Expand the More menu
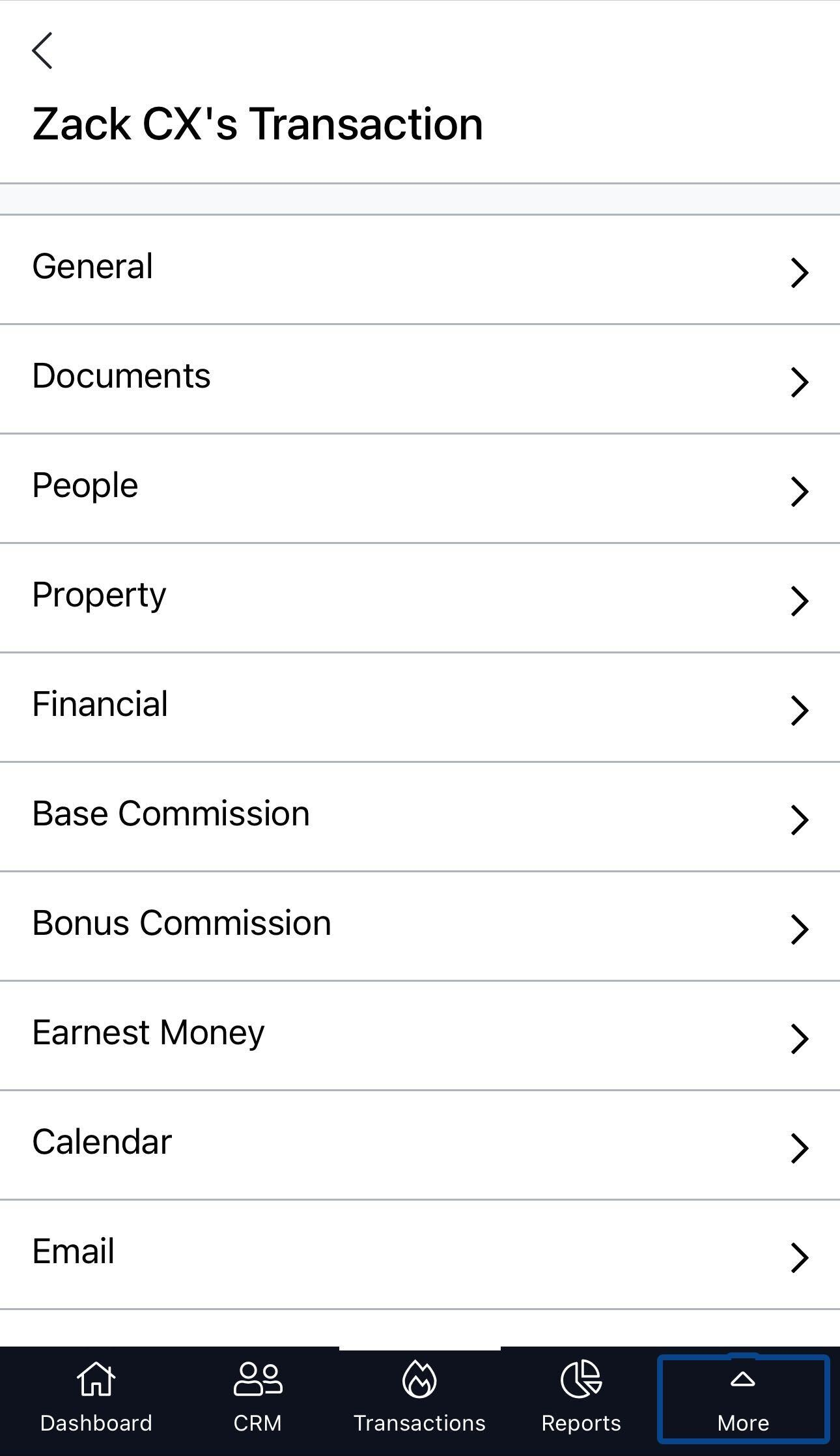Image resolution: width=840 pixels, height=1456 pixels. (742, 1398)
